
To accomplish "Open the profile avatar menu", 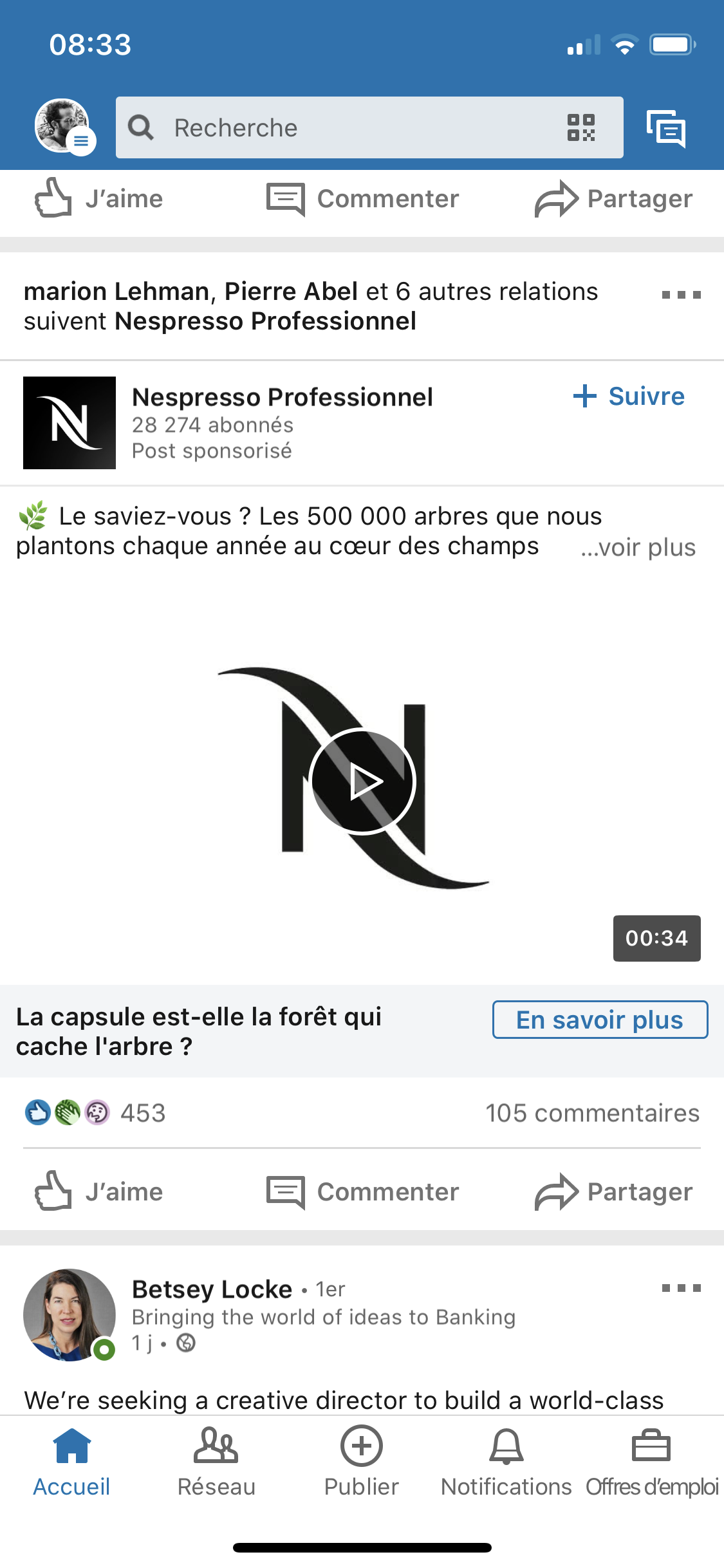I will pyautogui.click(x=64, y=127).
